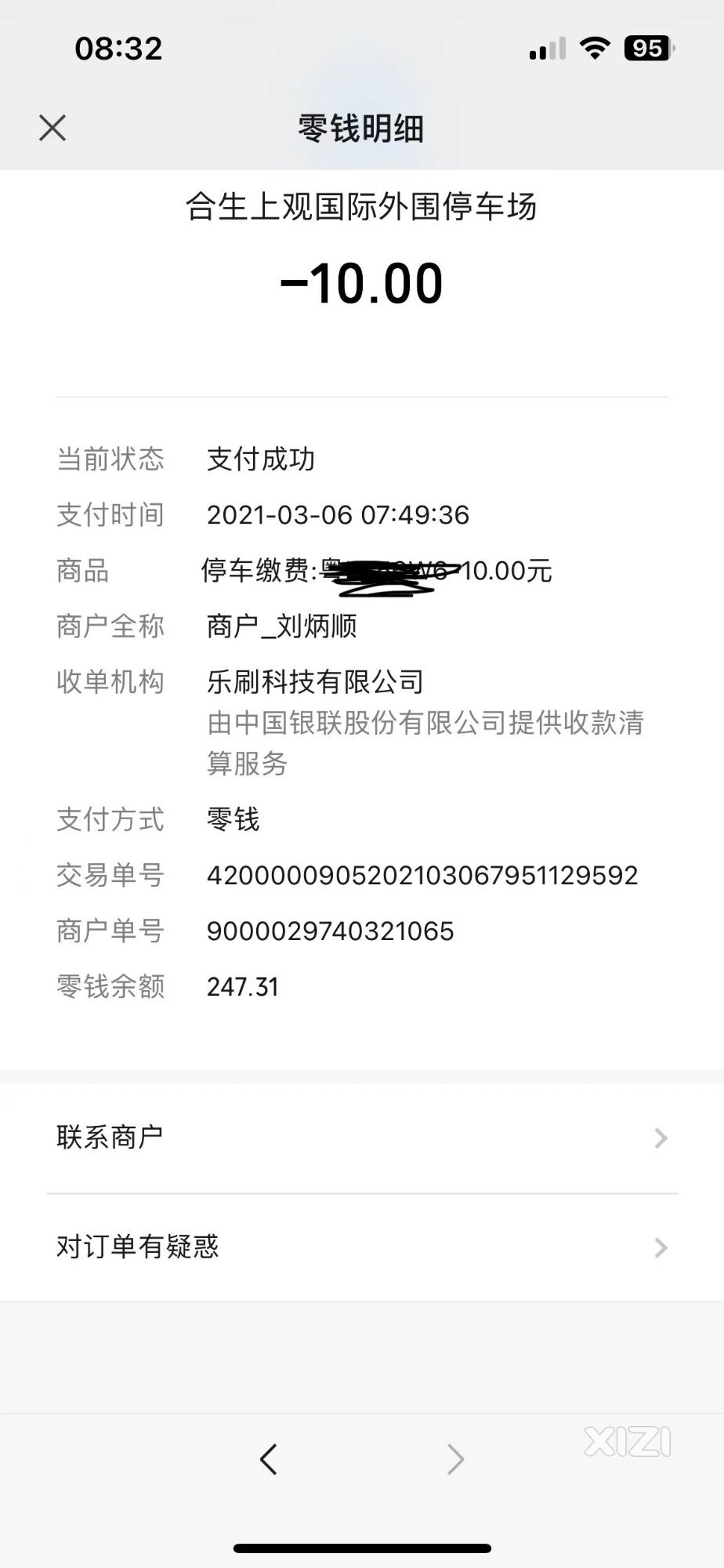
Task: Open 对订单有疑惑 help row
Action: click(x=362, y=1247)
